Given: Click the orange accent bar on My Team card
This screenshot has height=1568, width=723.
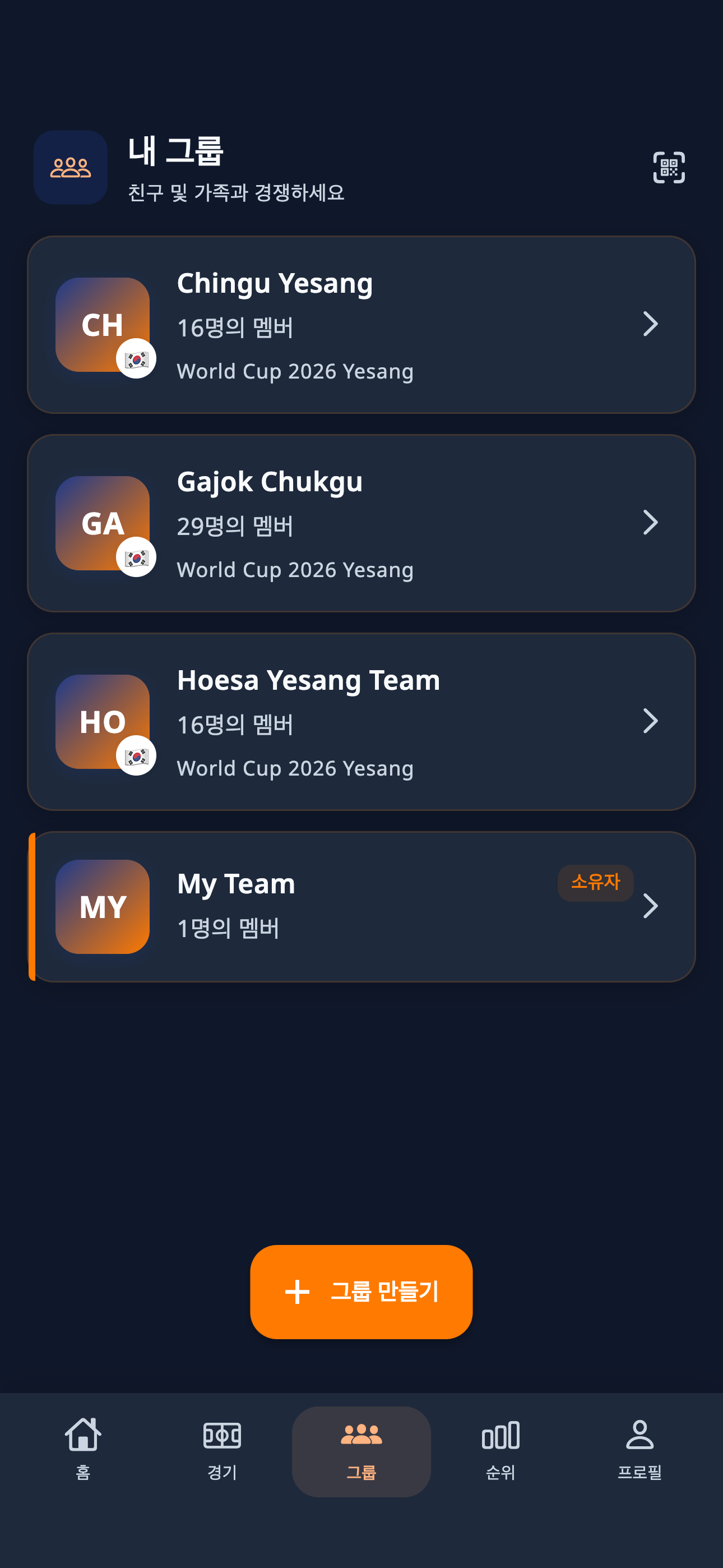Looking at the screenshot, I should pos(31,906).
